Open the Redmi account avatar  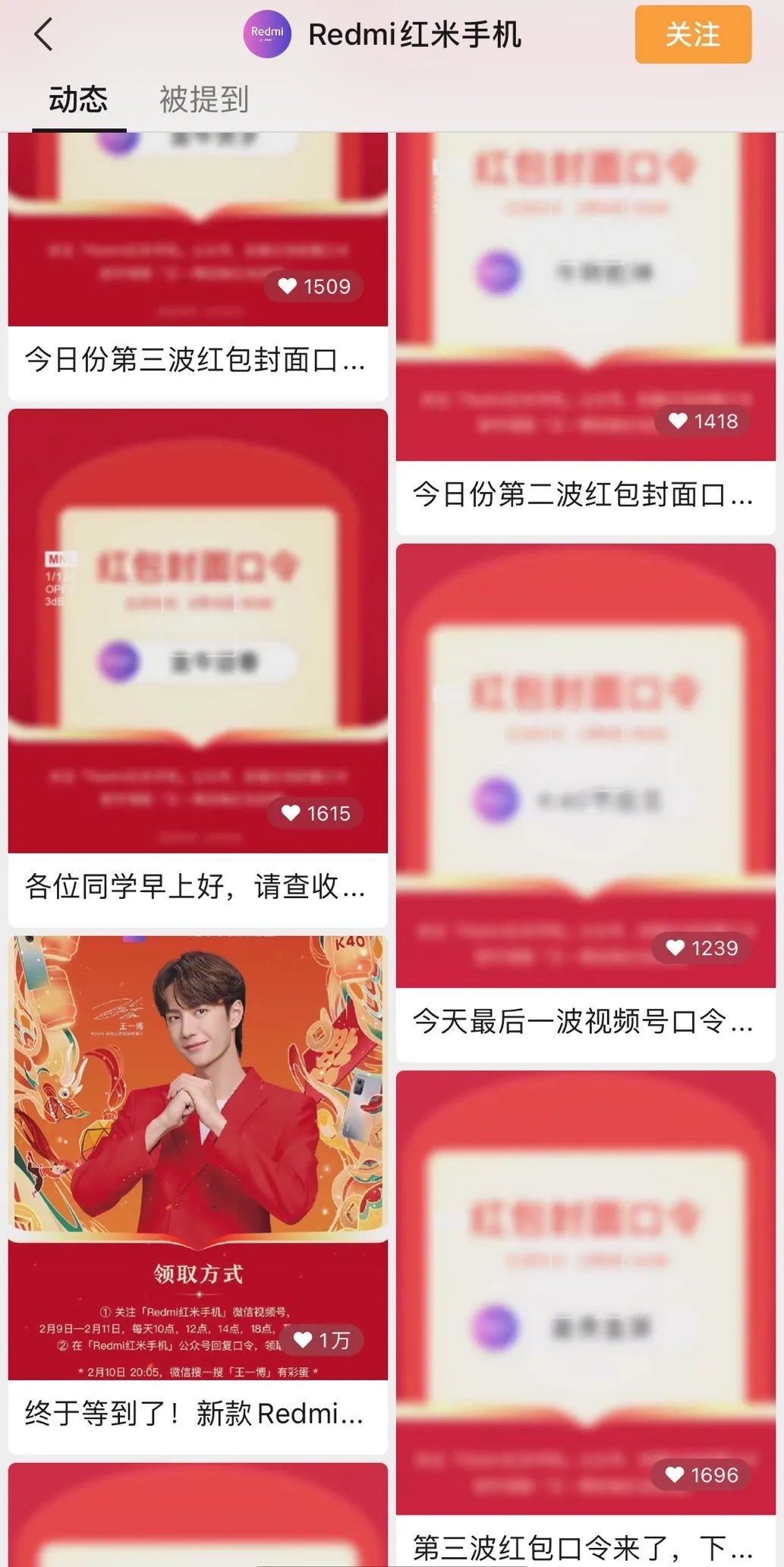point(267,34)
